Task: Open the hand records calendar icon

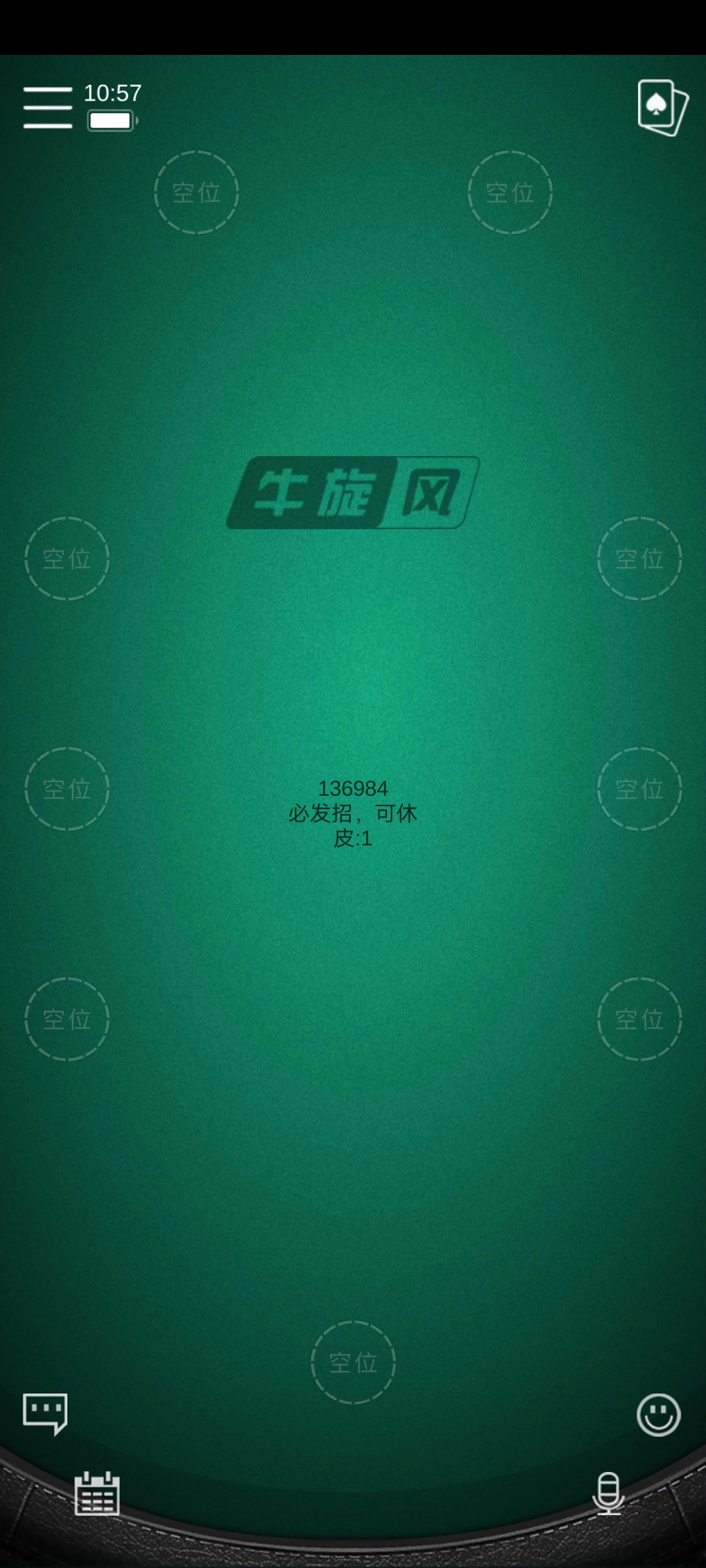Action: coord(97,1494)
